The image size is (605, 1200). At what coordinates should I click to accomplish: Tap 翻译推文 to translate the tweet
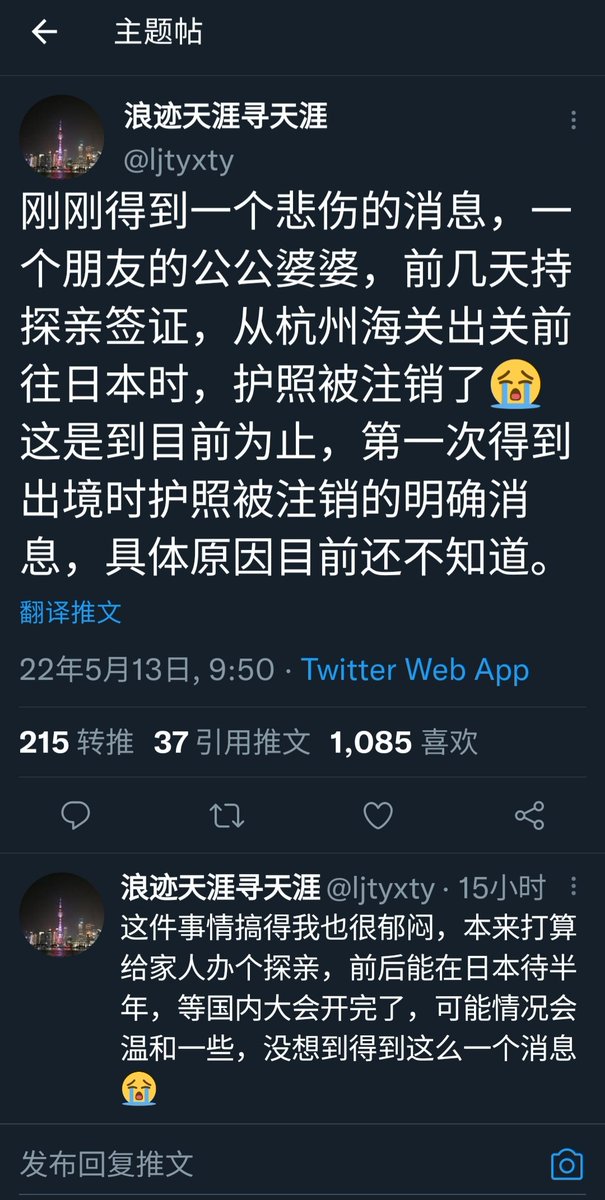pos(70,612)
